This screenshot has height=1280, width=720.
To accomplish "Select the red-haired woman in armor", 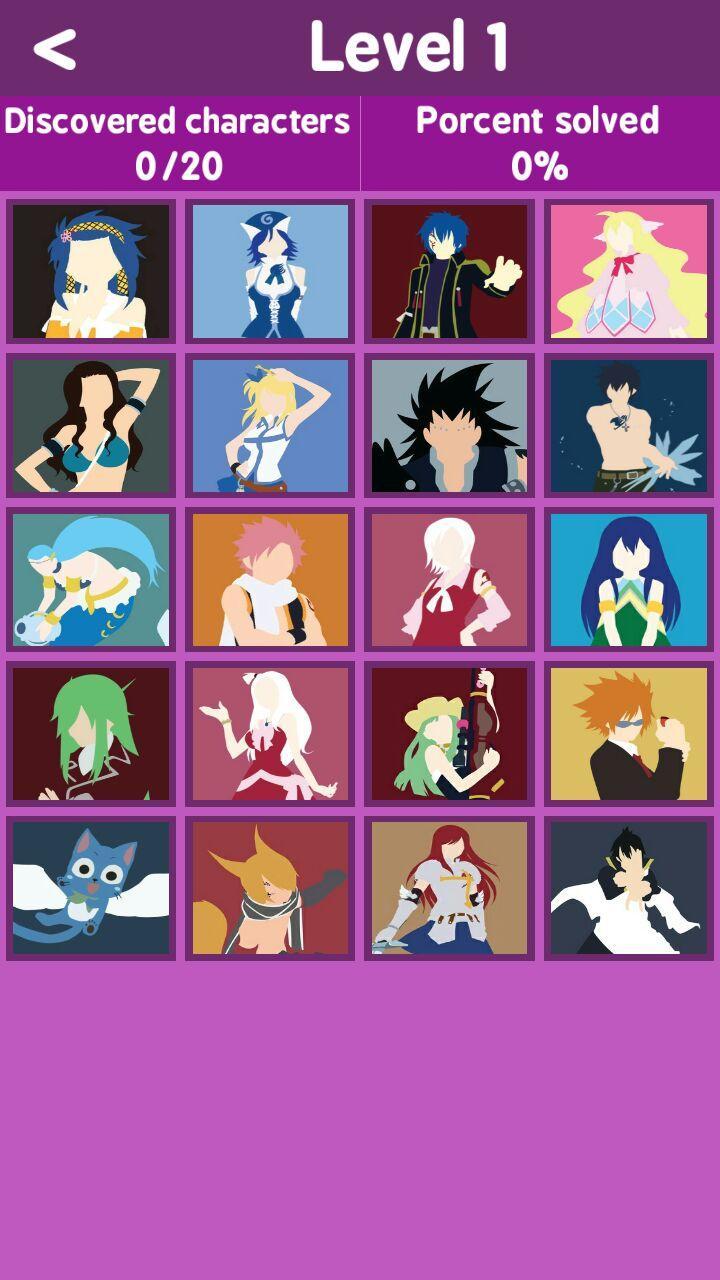I will [x=448, y=890].
